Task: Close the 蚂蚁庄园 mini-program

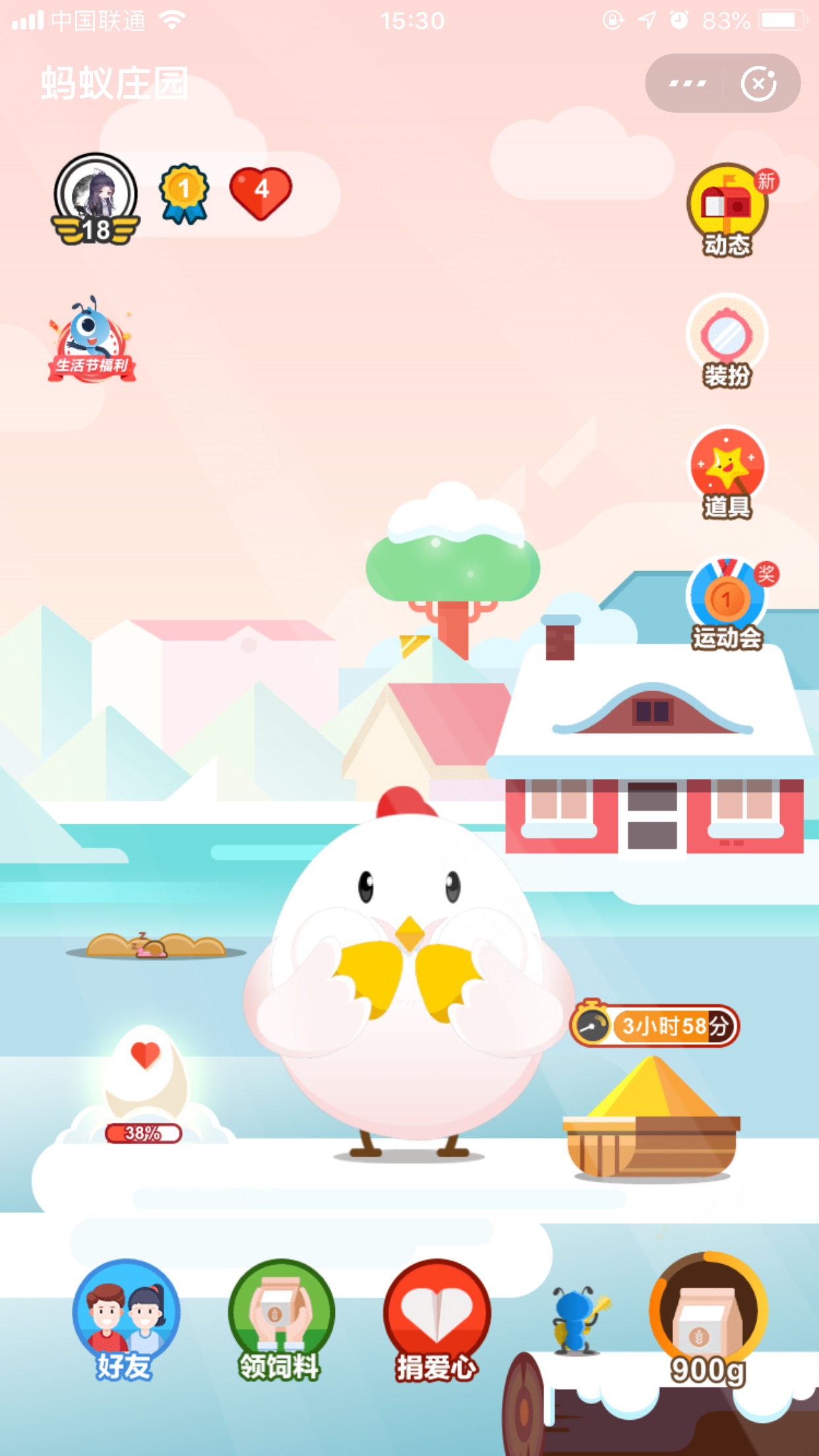Action: [x=759, y=84]
